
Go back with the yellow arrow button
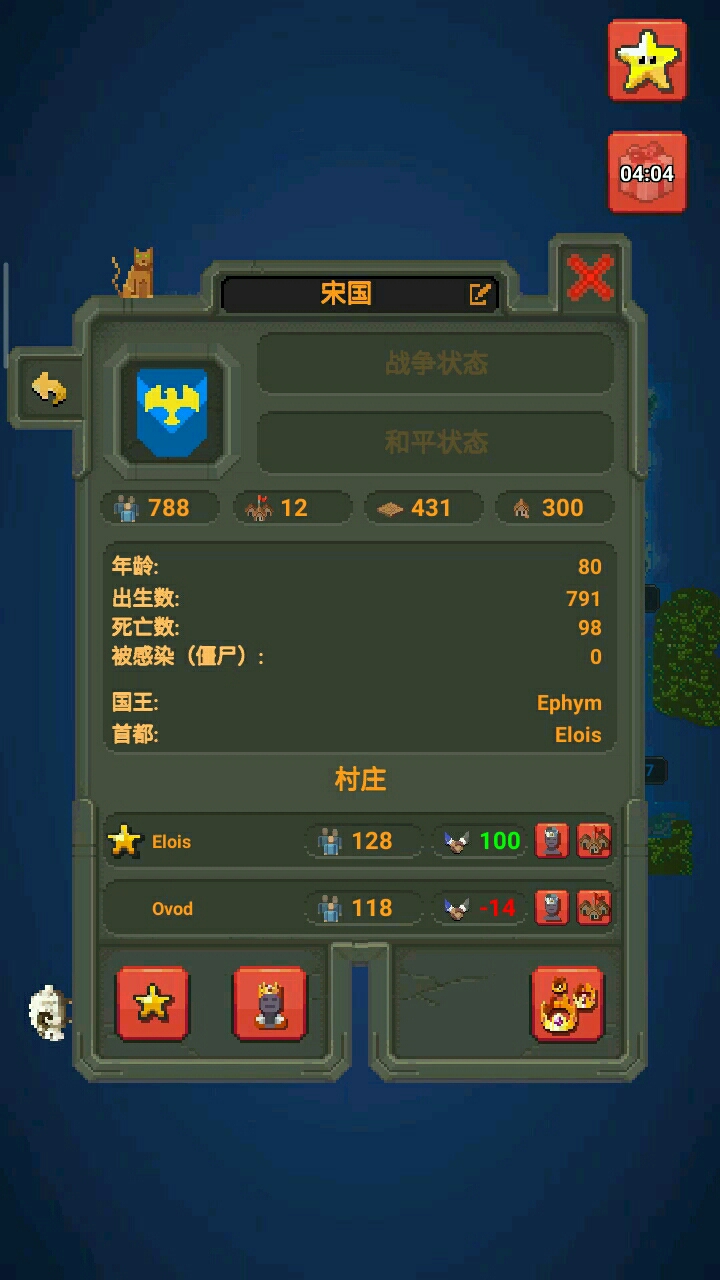click(x=48, y=388)
